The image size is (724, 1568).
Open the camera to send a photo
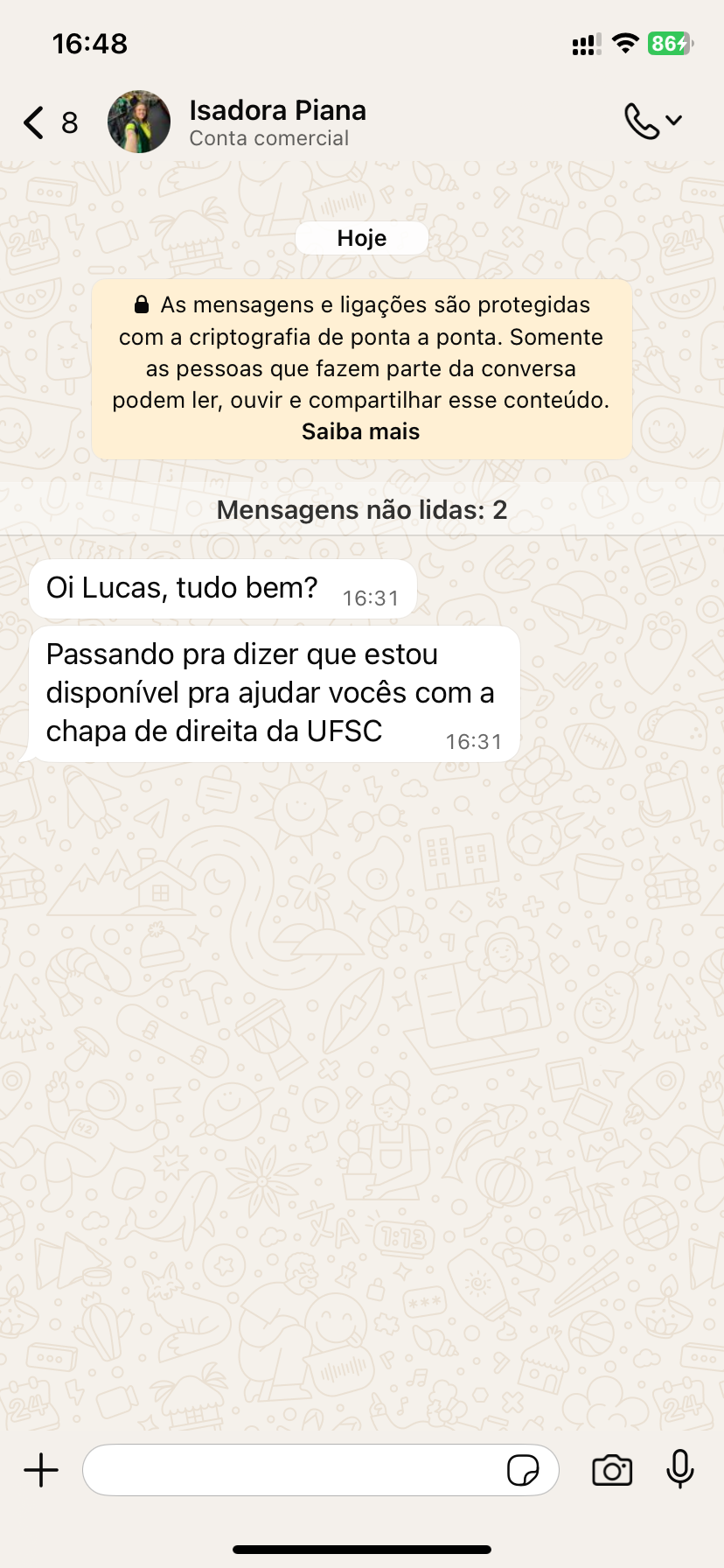tap(612, 1470)
